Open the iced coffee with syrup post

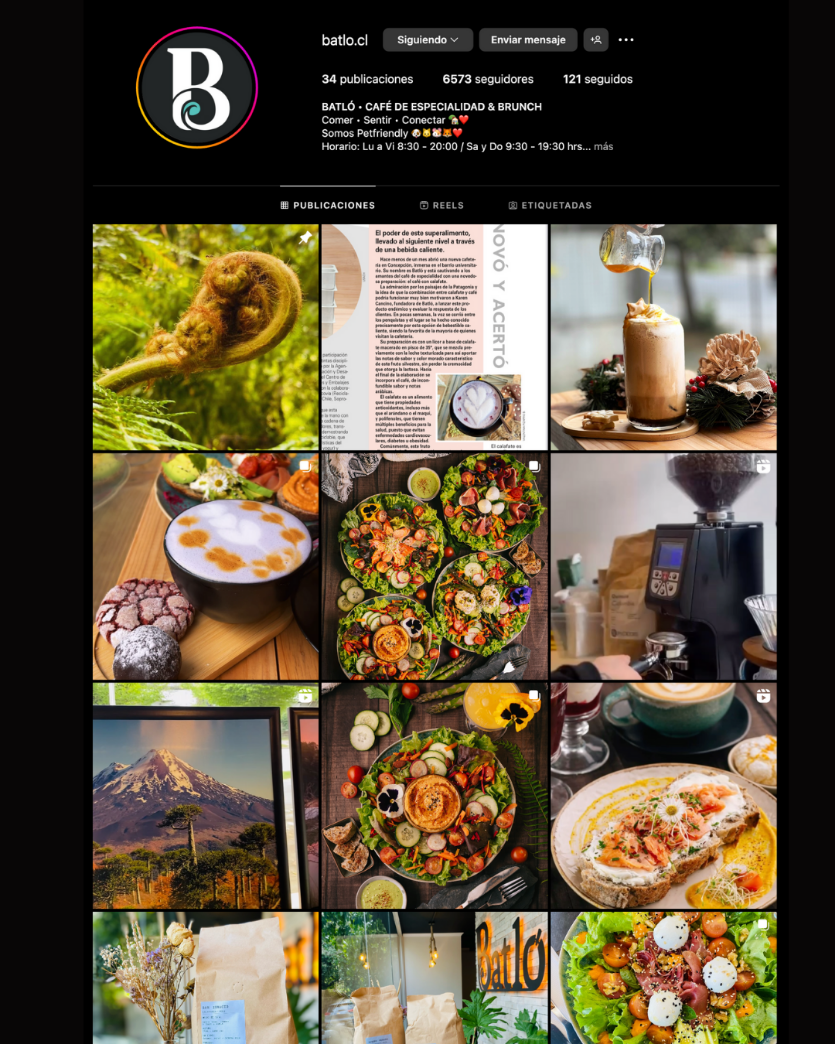pos(663,337)
